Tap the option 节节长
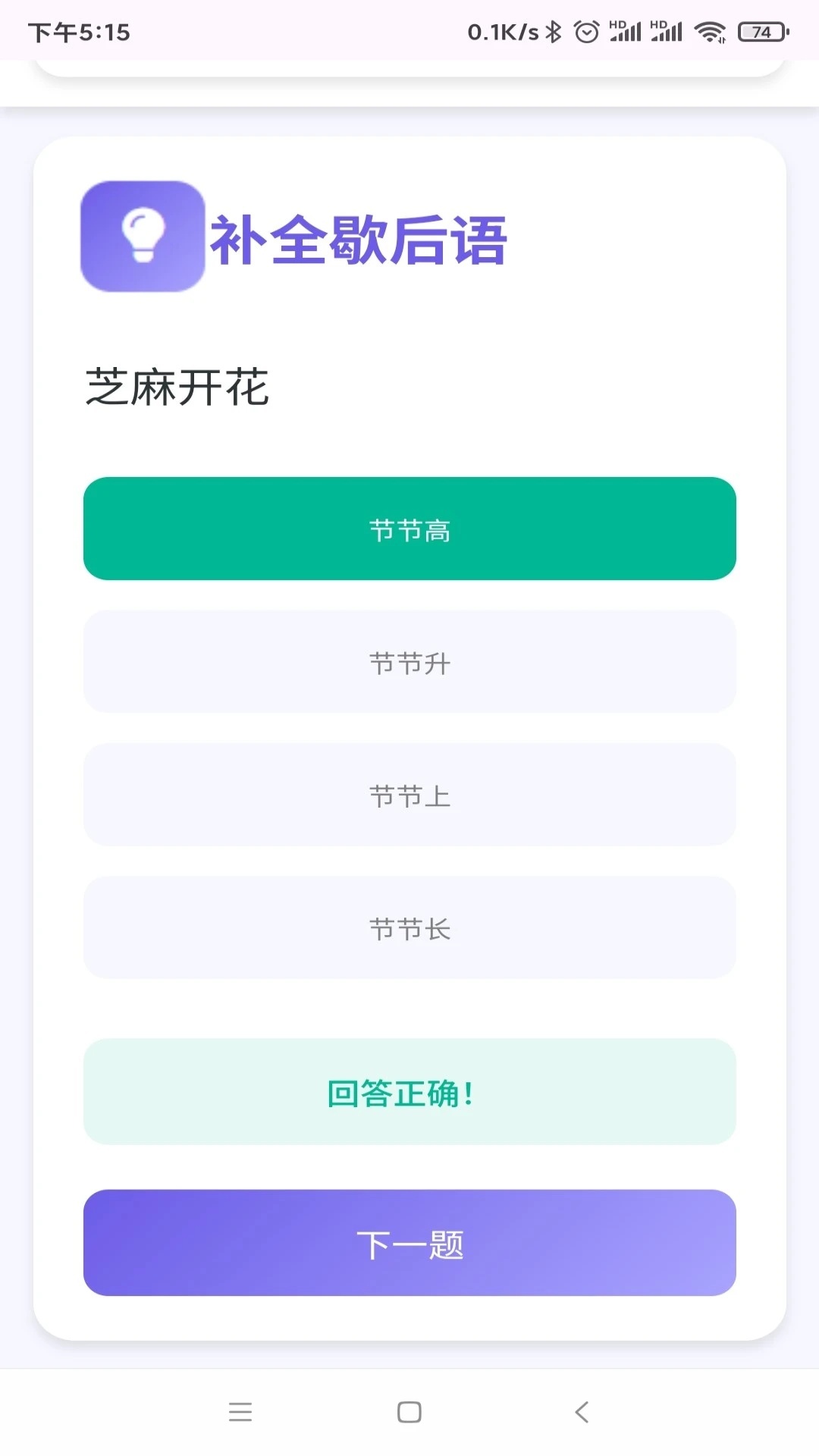Screen dimensions: 819x1456 tap(409, 927)
